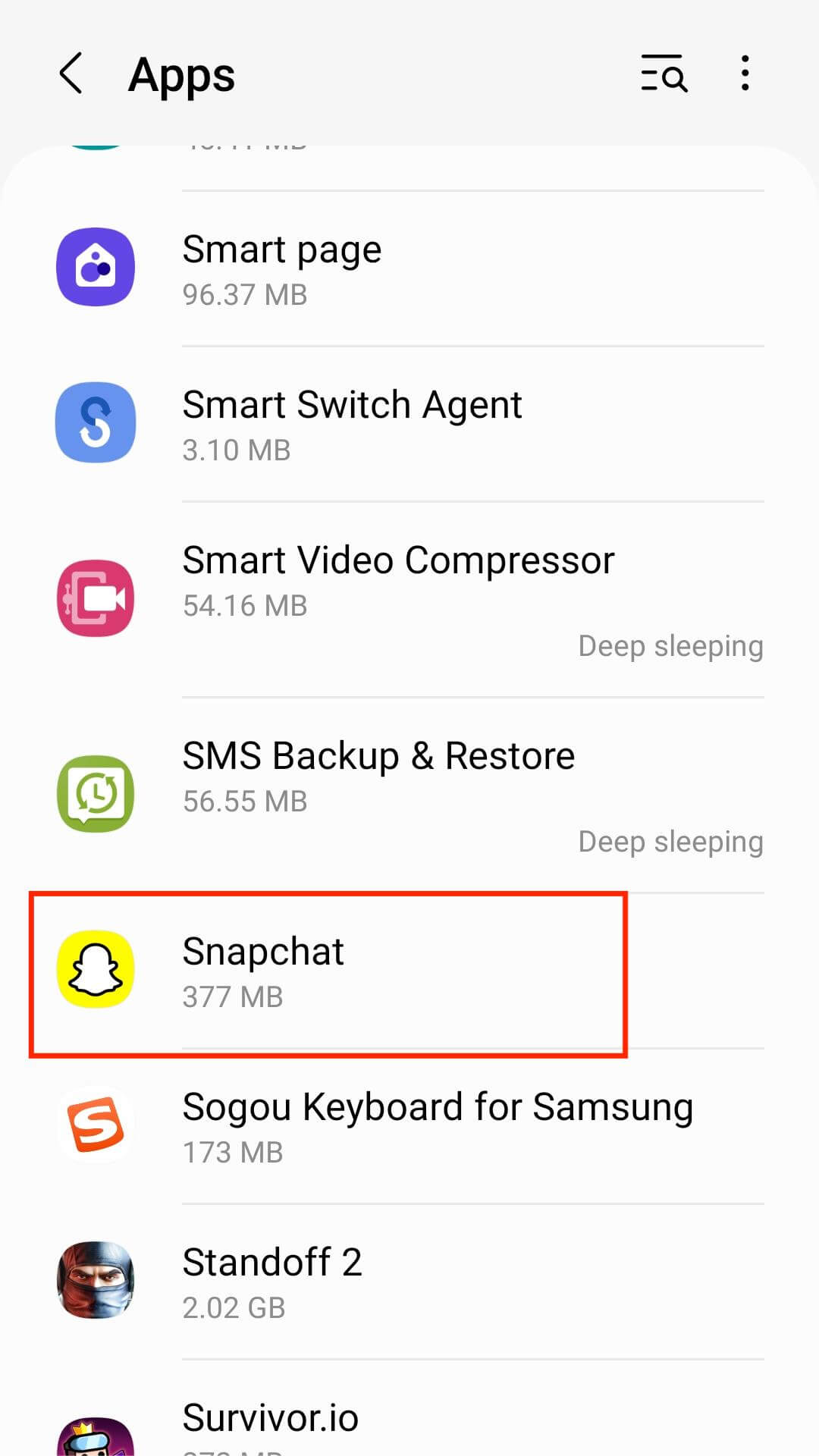Screen dimensions: 819x1456
Task: Open Standoff 2 app info
Action: click(x=409, y=1282)
